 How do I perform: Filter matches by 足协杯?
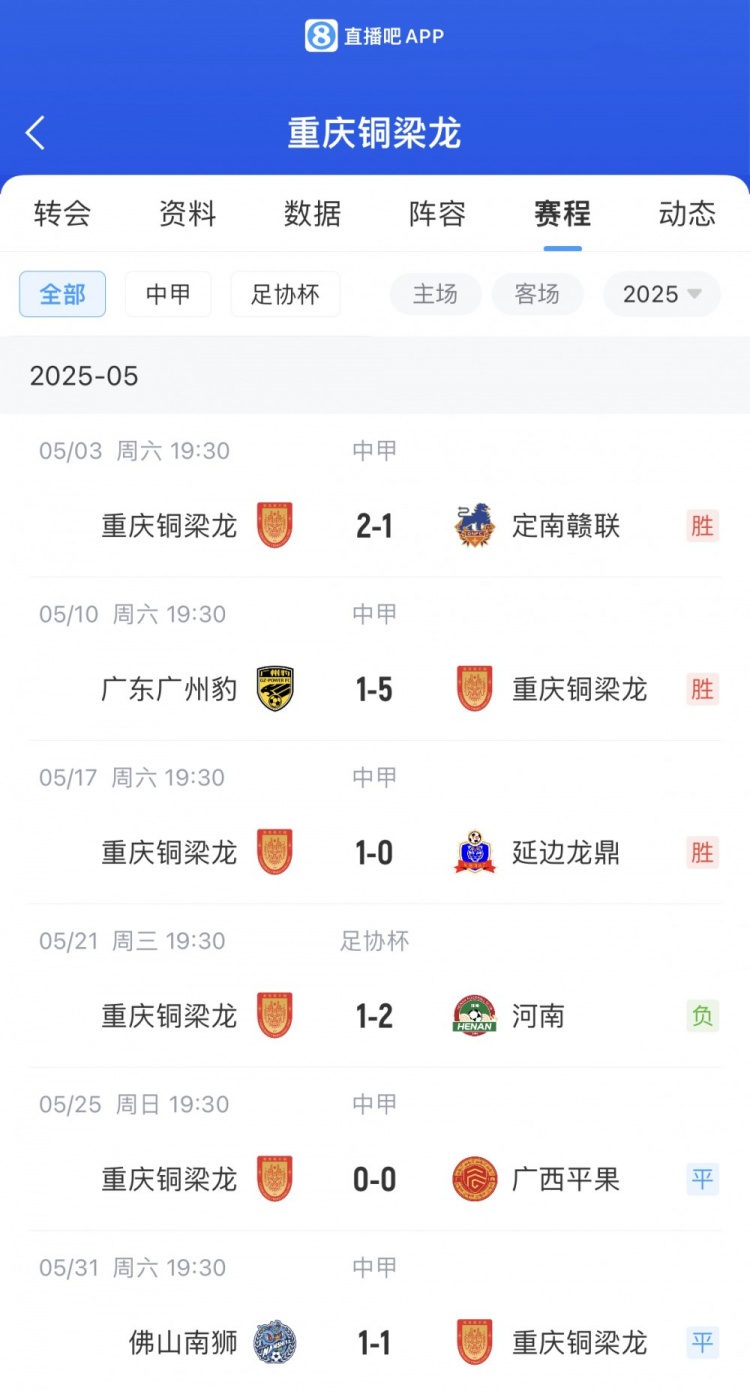(x=285, y=294)
